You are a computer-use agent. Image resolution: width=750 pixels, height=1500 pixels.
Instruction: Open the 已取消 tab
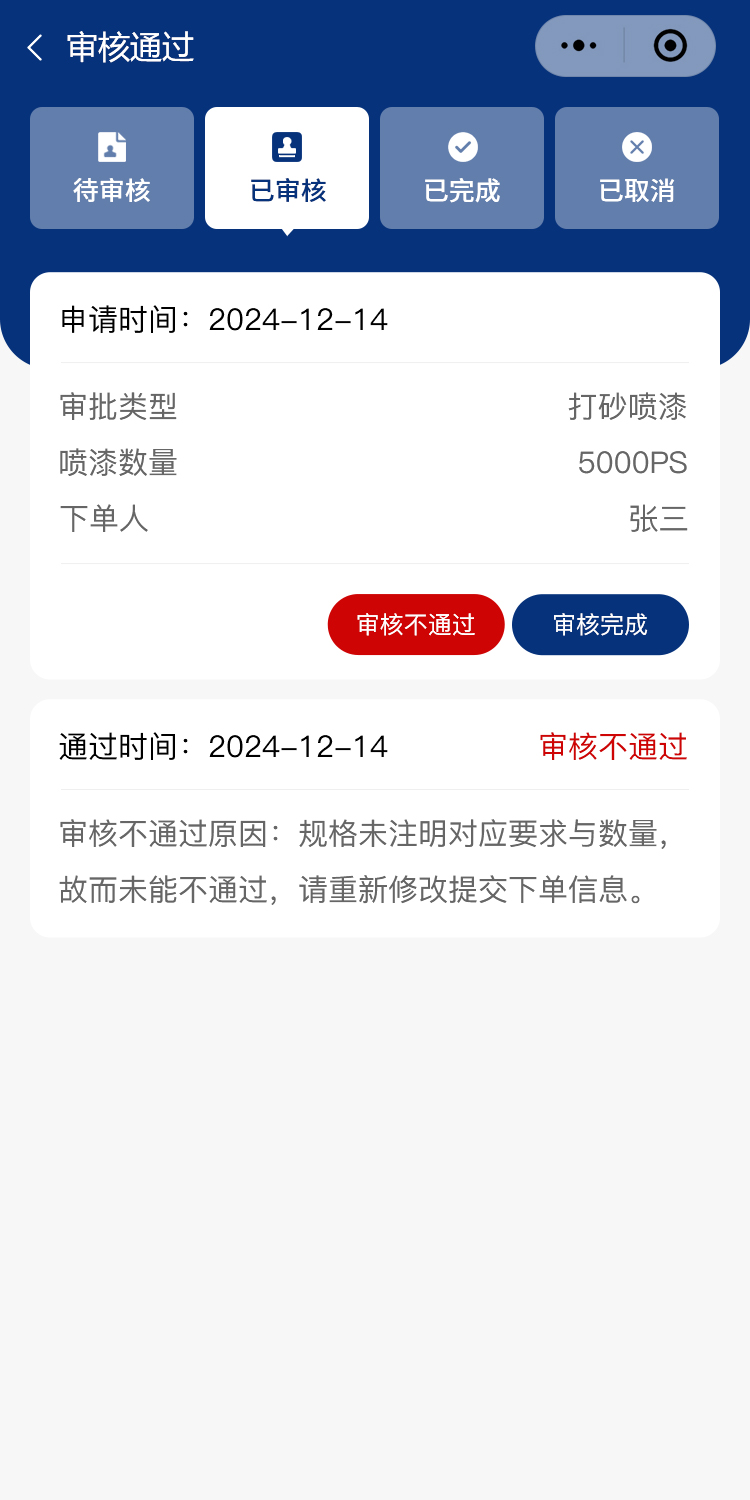[637, 168]
